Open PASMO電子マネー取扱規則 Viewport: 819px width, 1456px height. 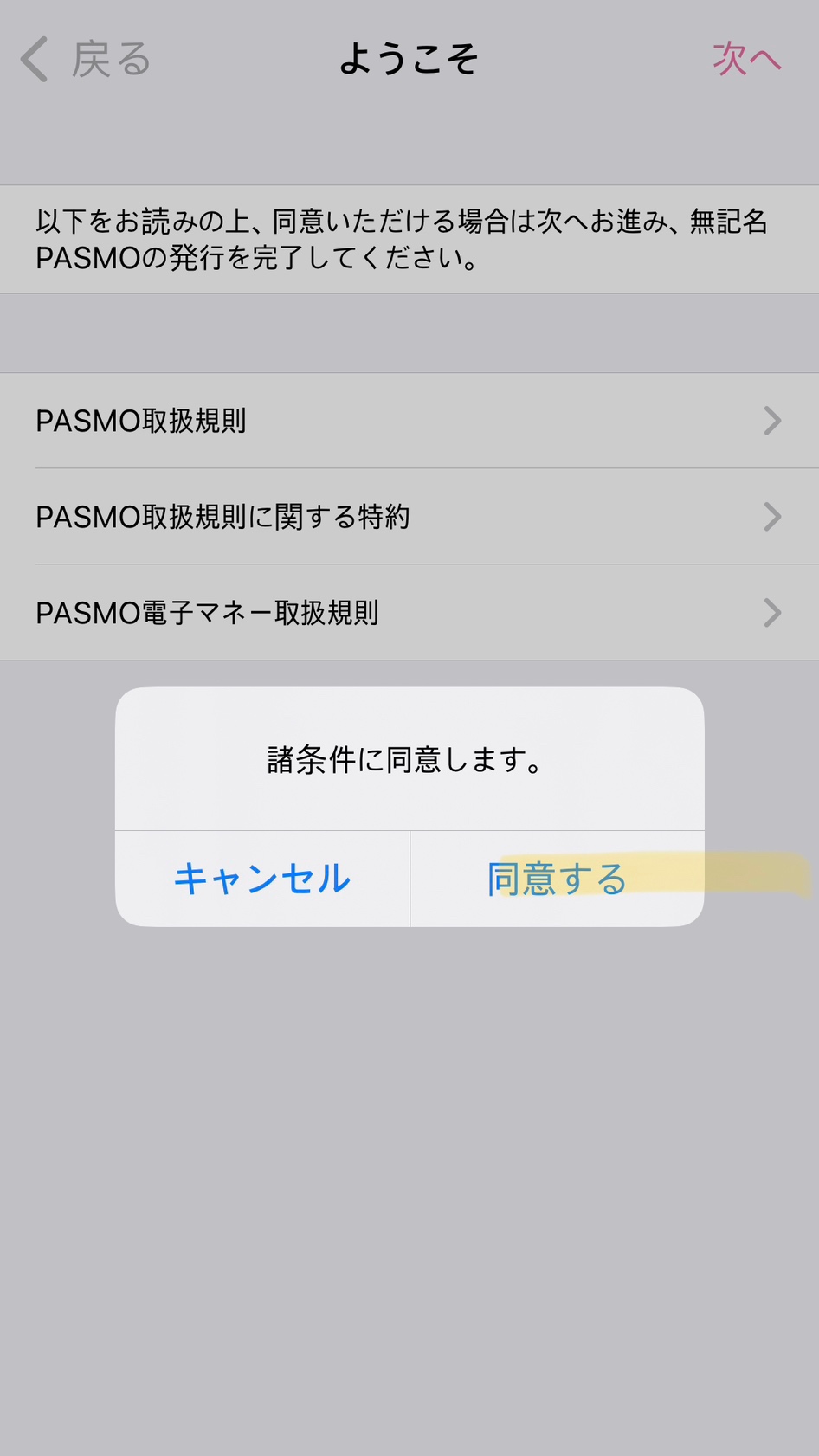point(409,613)
